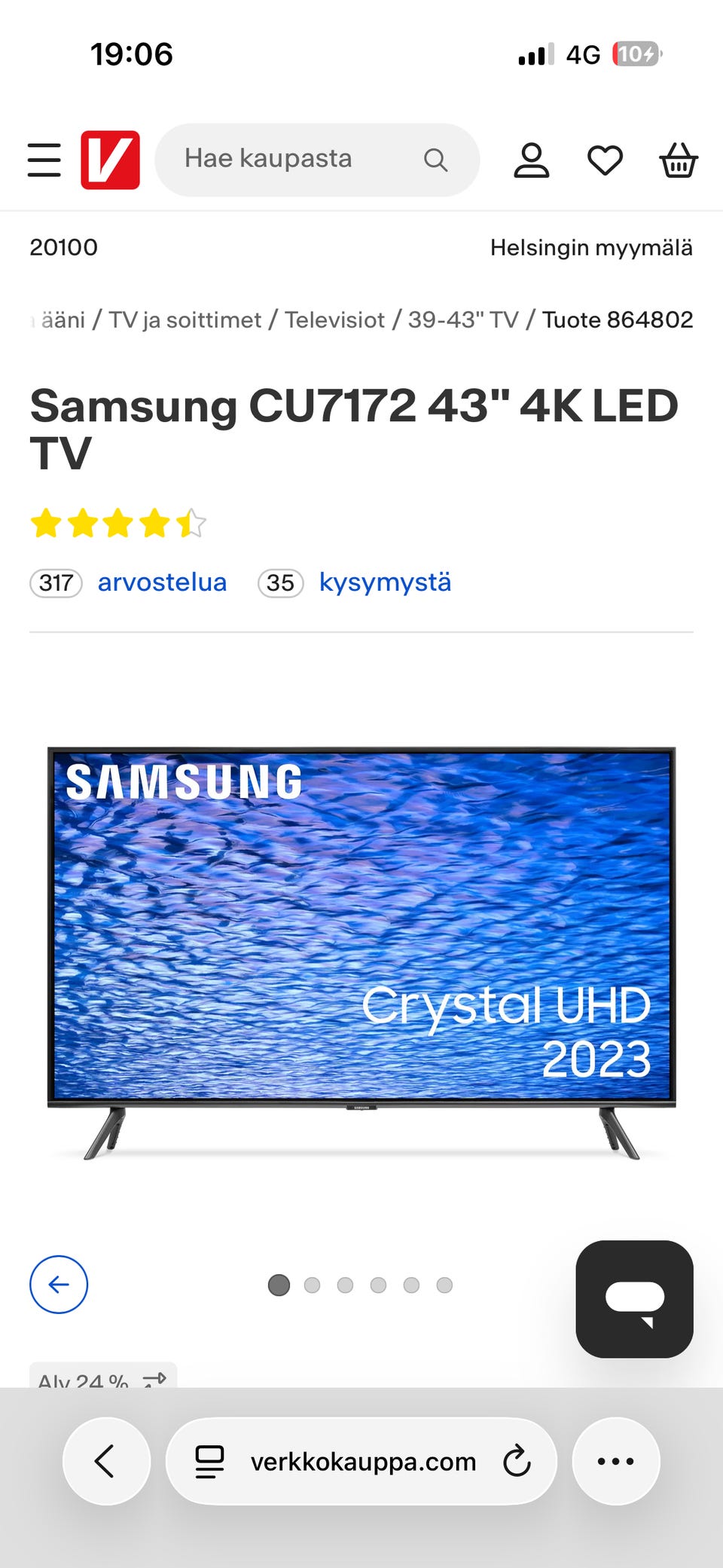Open the shopping basket
This screenshot has height=1568, width=723.
(x=678, y=160)
